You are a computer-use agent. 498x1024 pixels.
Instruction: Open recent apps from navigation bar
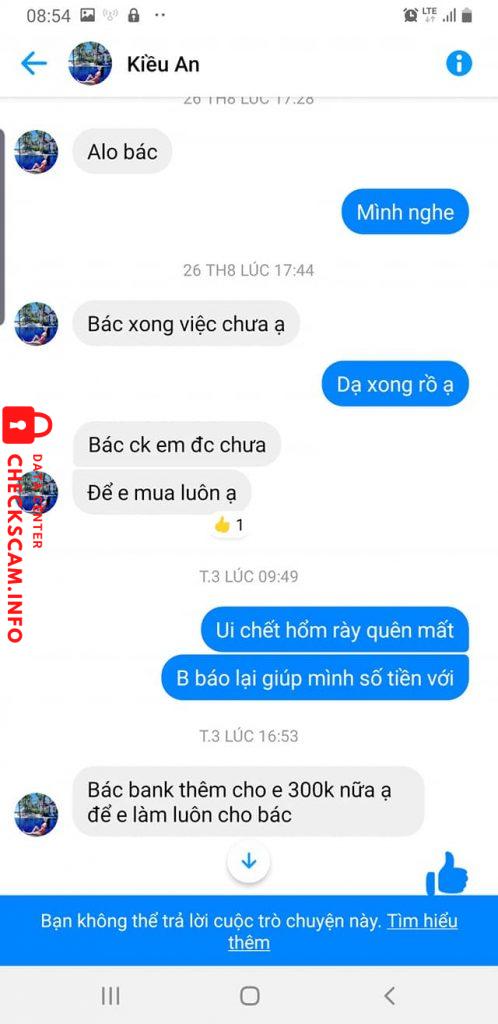pos(110,995)
